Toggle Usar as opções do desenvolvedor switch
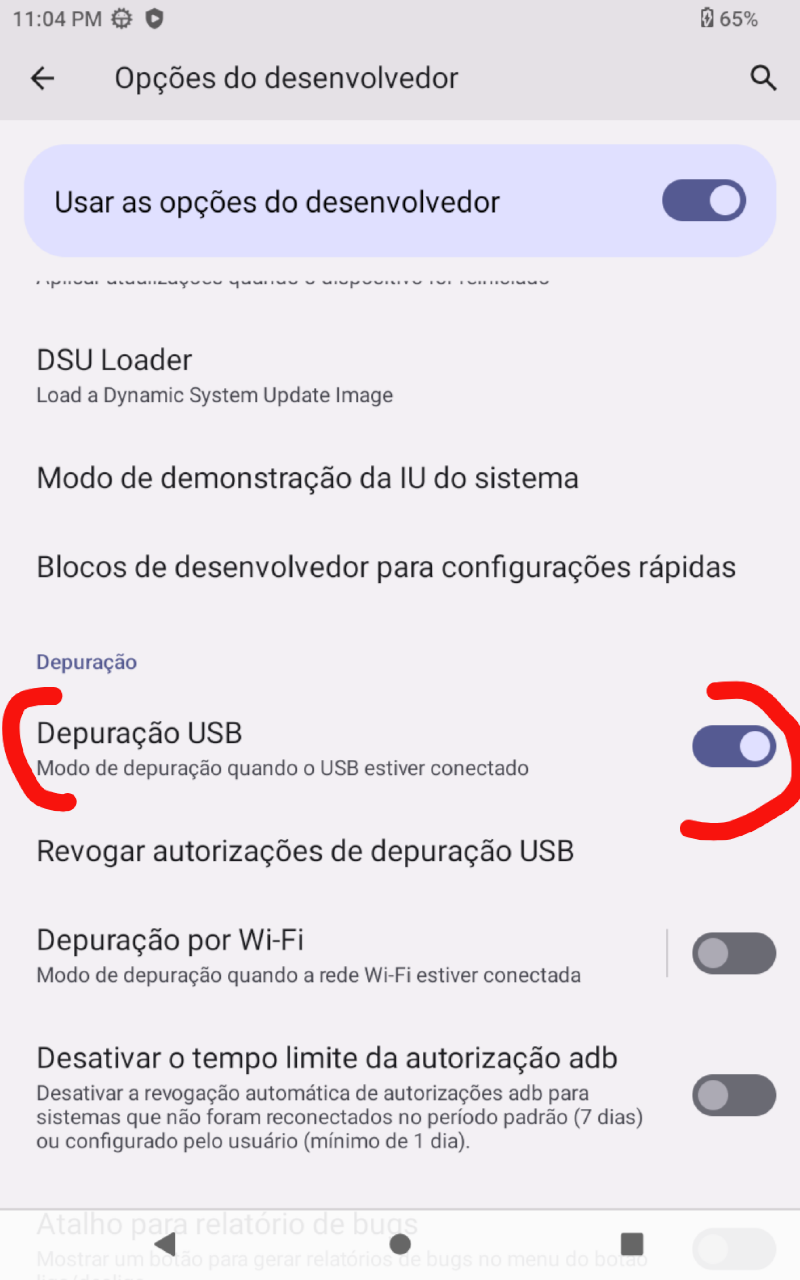Image resolution: width=800 pixels, height=1280 pixels. point(704,201)
